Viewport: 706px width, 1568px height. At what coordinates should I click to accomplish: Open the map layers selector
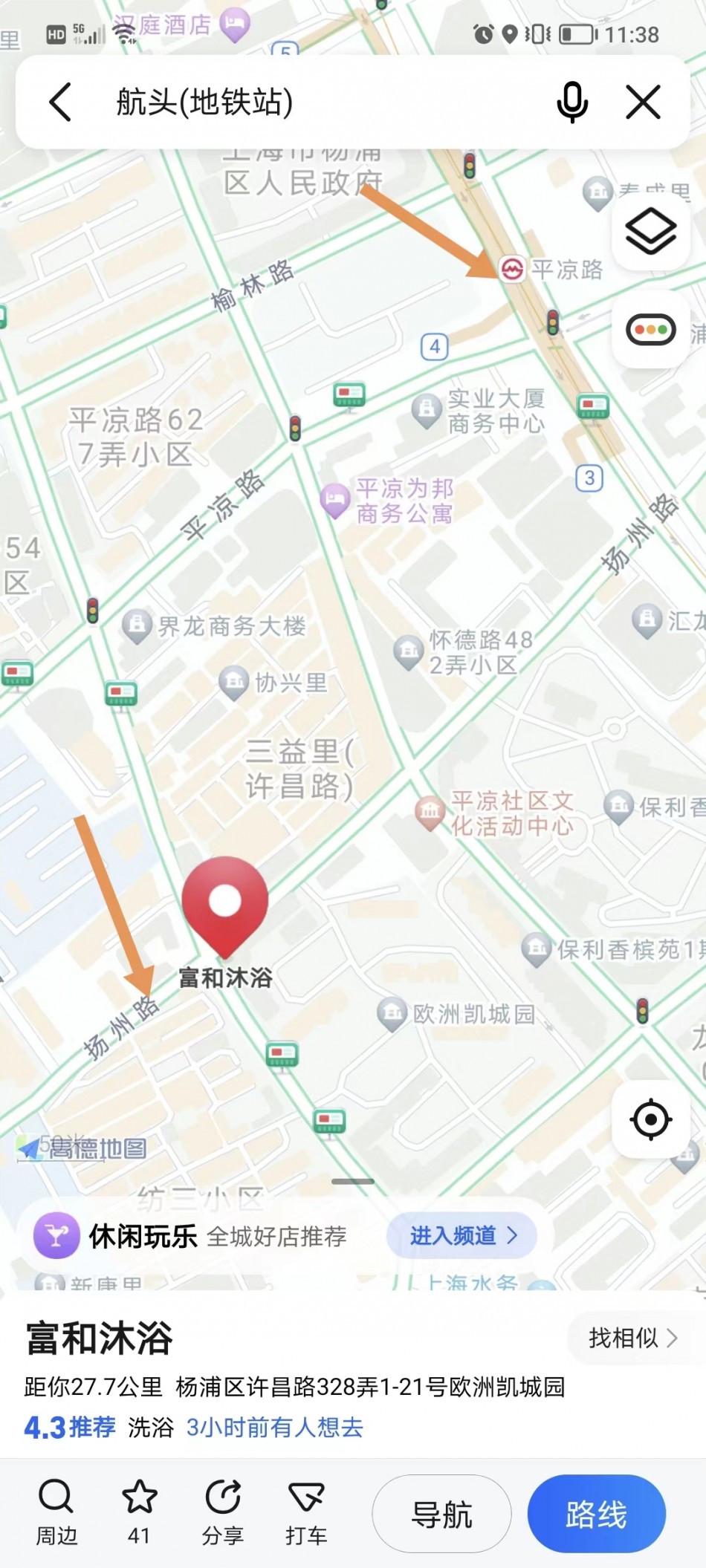[651, 232]
